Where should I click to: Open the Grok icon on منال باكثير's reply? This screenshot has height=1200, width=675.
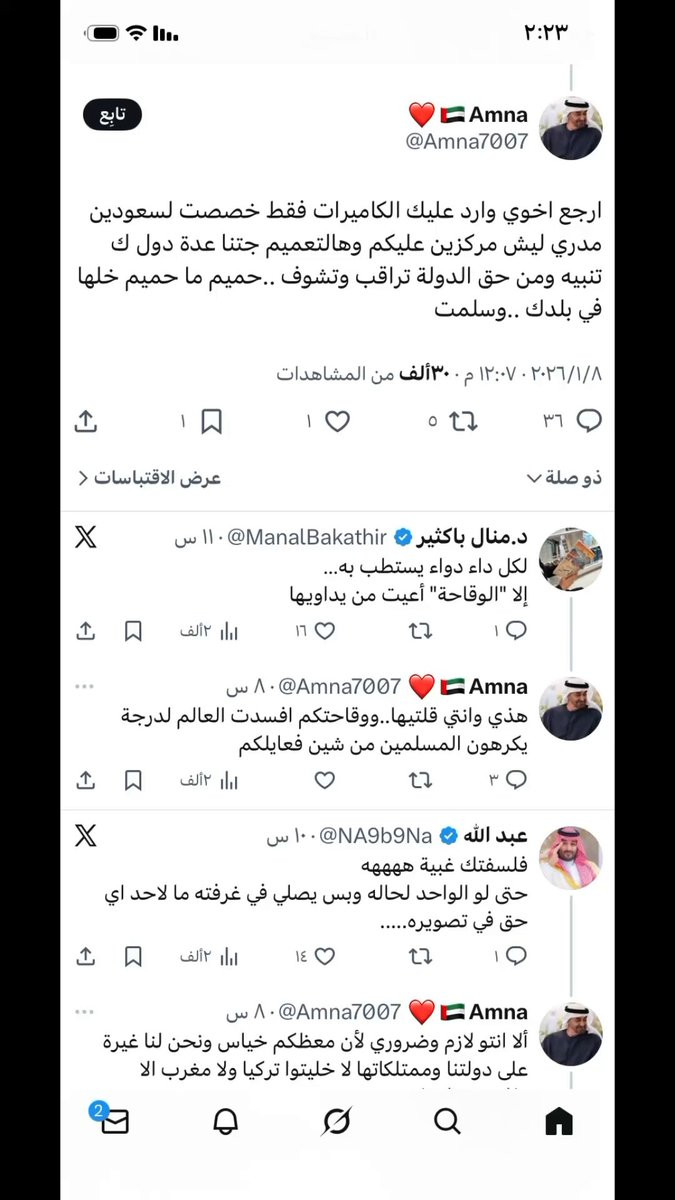click(x=86, y=537)
